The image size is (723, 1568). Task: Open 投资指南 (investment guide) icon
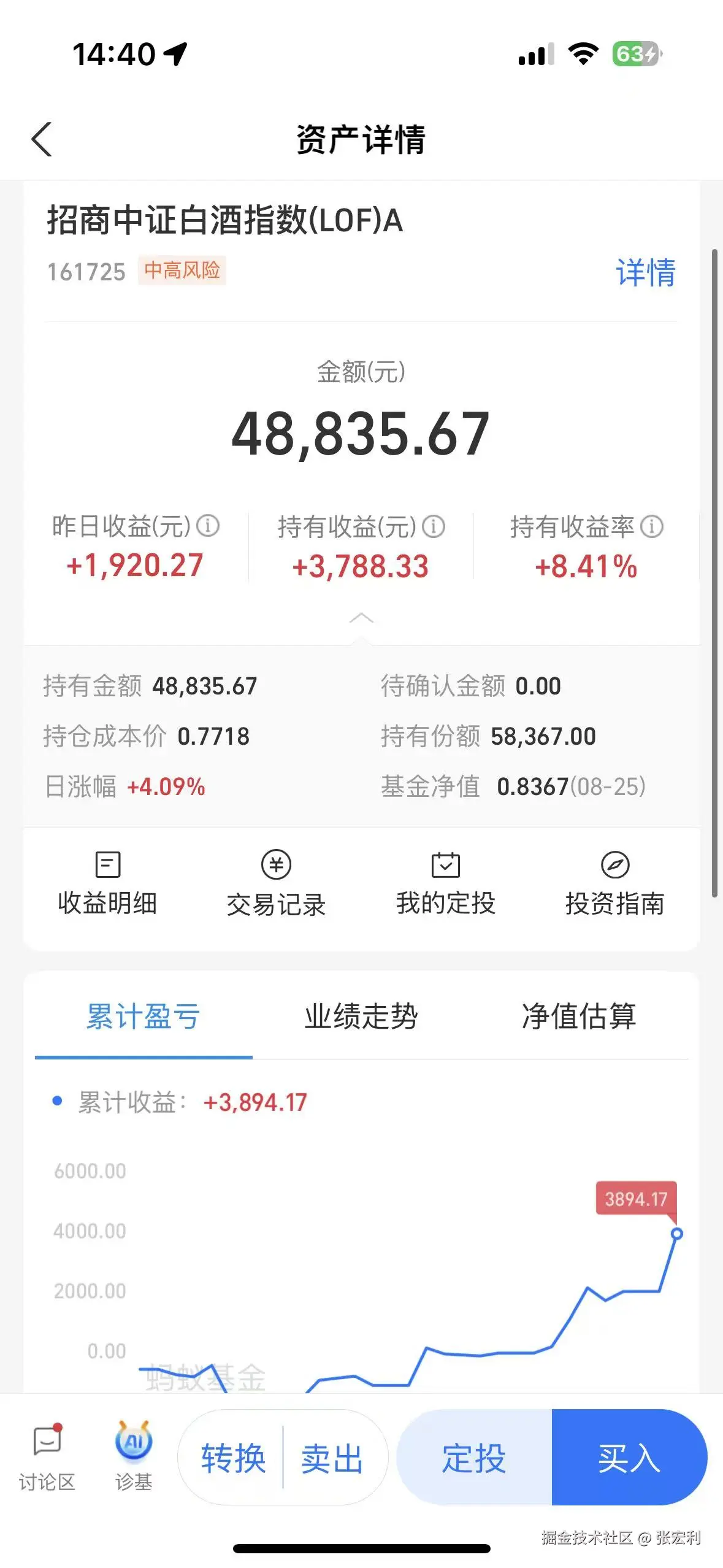tap(616, 883)
